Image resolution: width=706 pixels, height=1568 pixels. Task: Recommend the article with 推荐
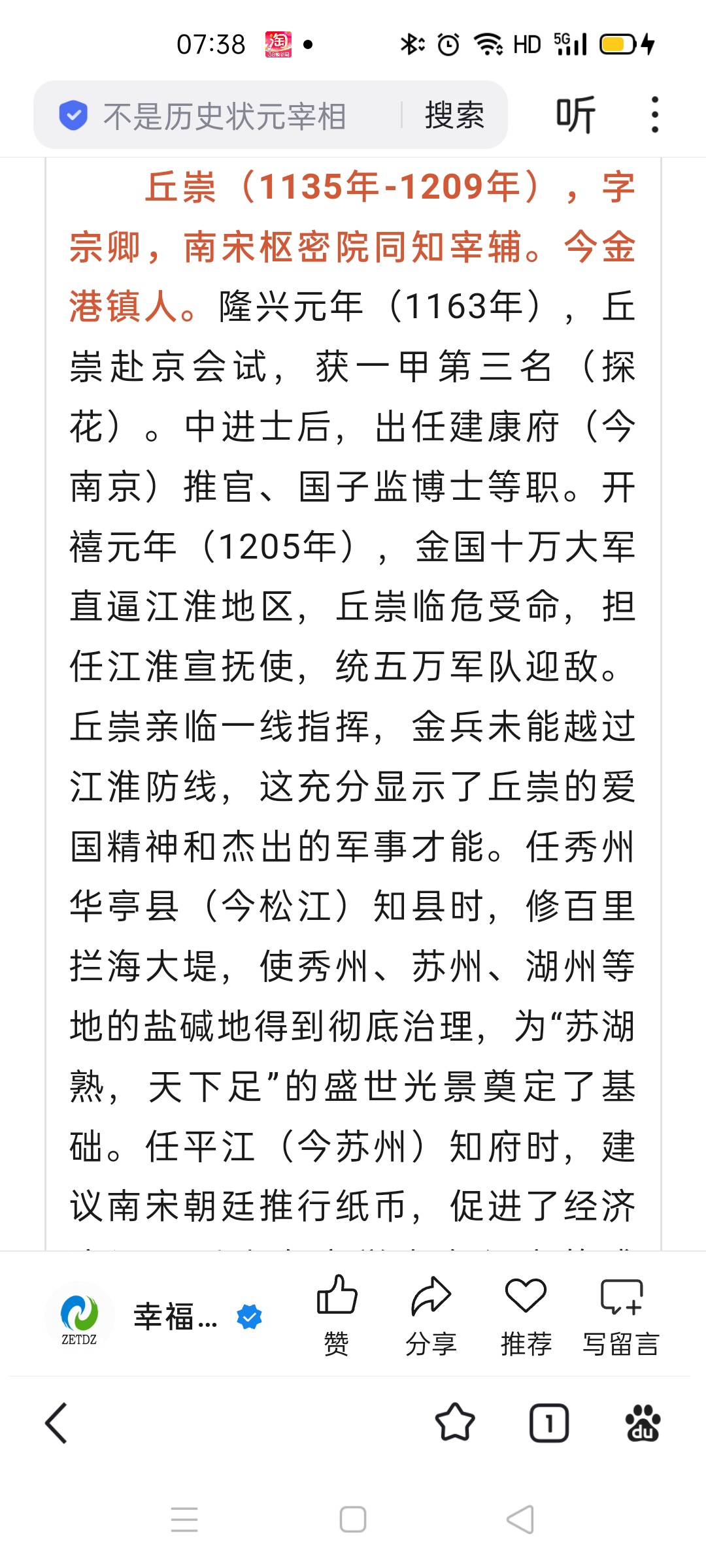click(x=526, y=1315)
